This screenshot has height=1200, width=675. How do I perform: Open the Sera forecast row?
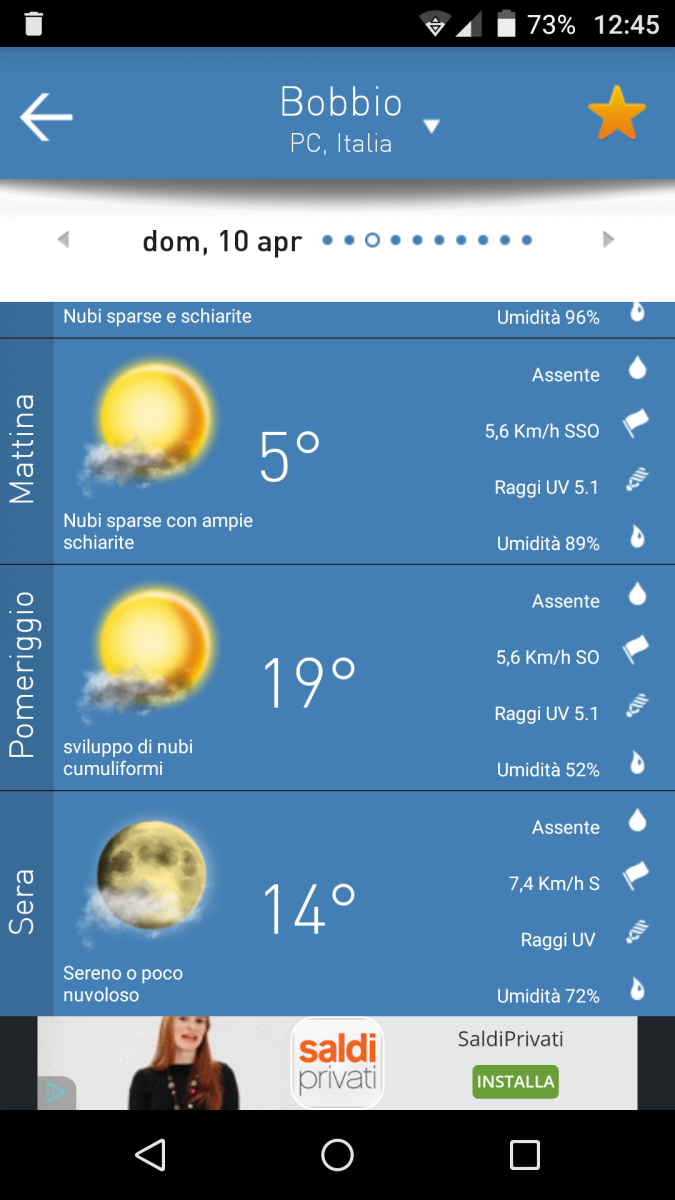click(x=337, y=904)
